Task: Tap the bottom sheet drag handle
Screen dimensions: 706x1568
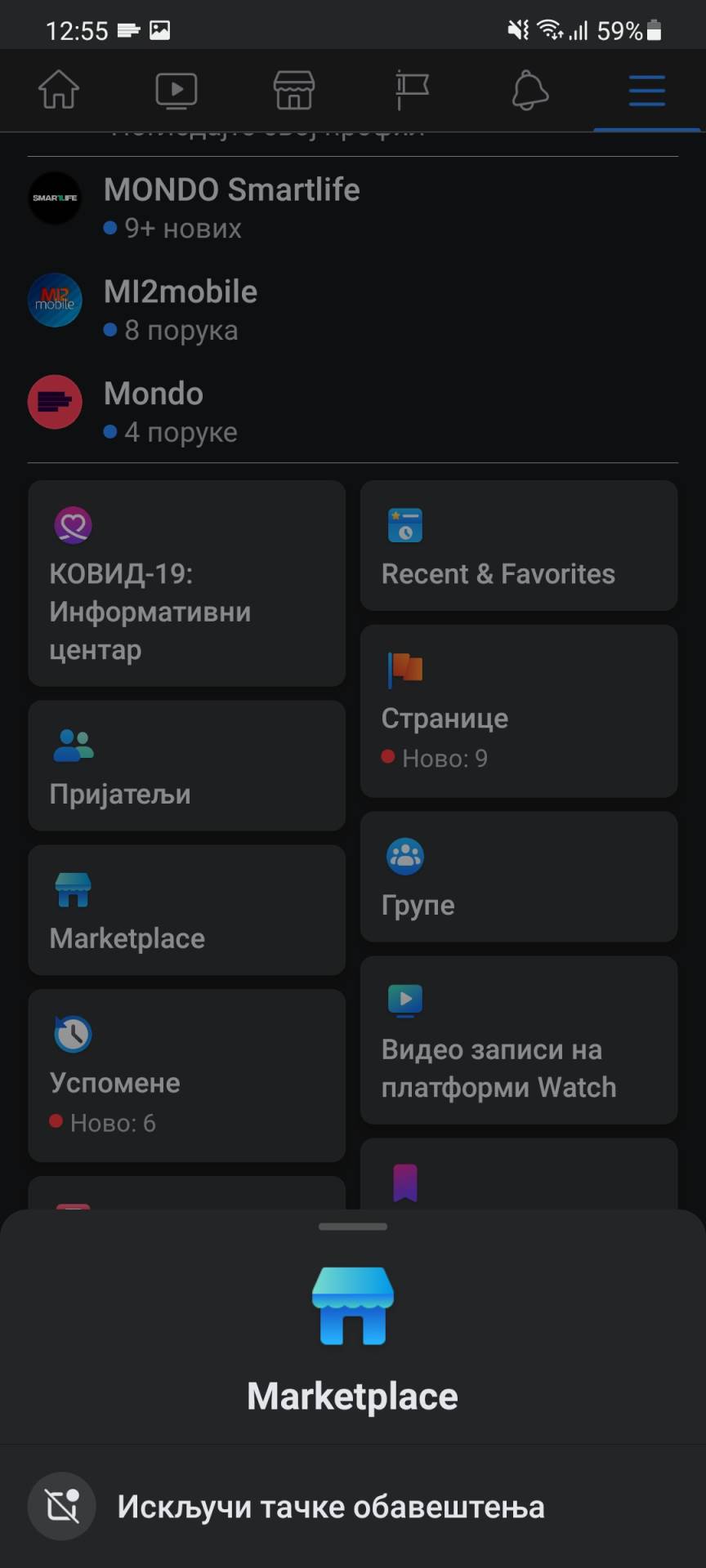Action: (x=353, y=1227)
